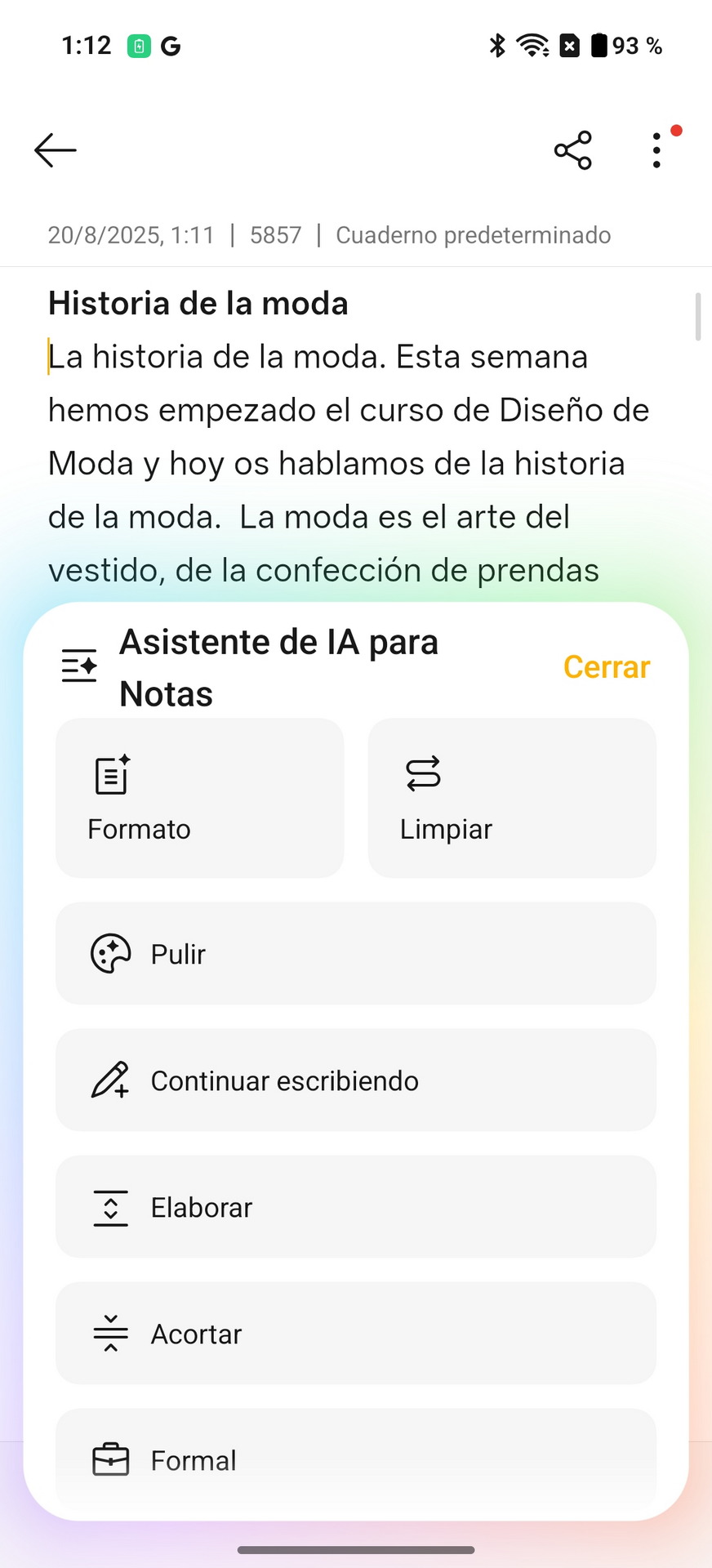Select Continuar escribiendo

click(x=356, y=1080)
